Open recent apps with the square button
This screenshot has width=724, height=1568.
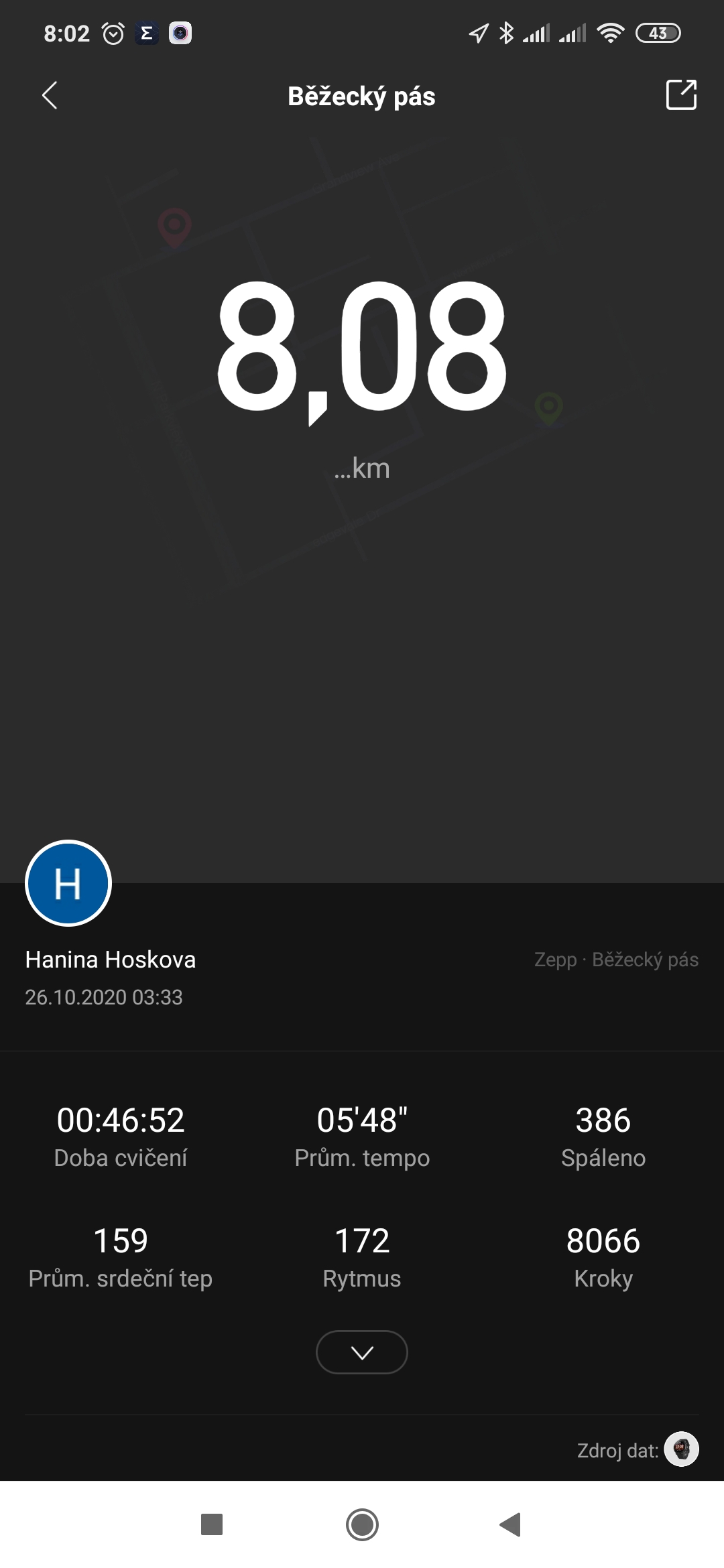212,1524
